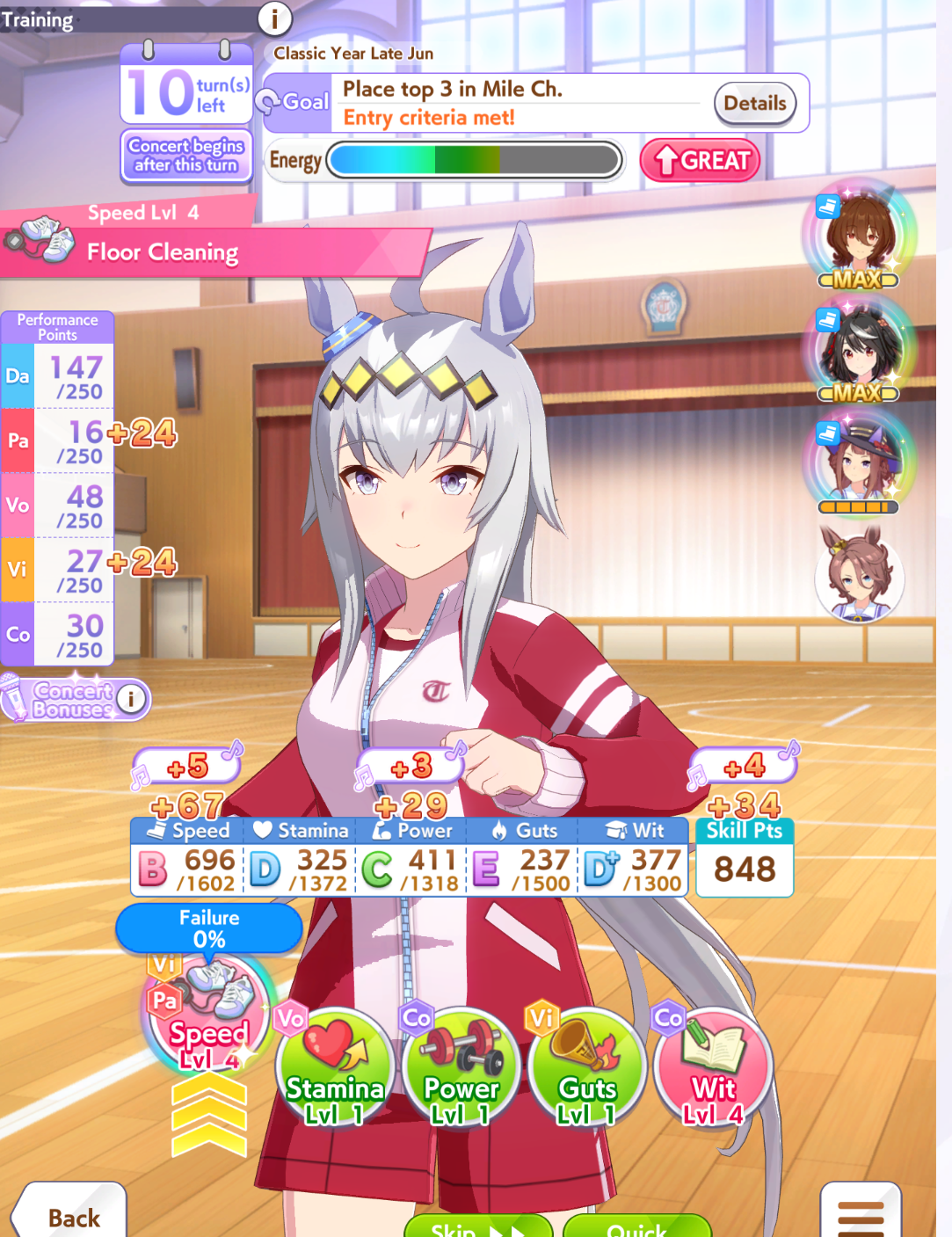Pick Guts Lvl 1 training
The height and width of the screenshot is (1237, 952).
pyautogui.click(x=588, y=1067)
